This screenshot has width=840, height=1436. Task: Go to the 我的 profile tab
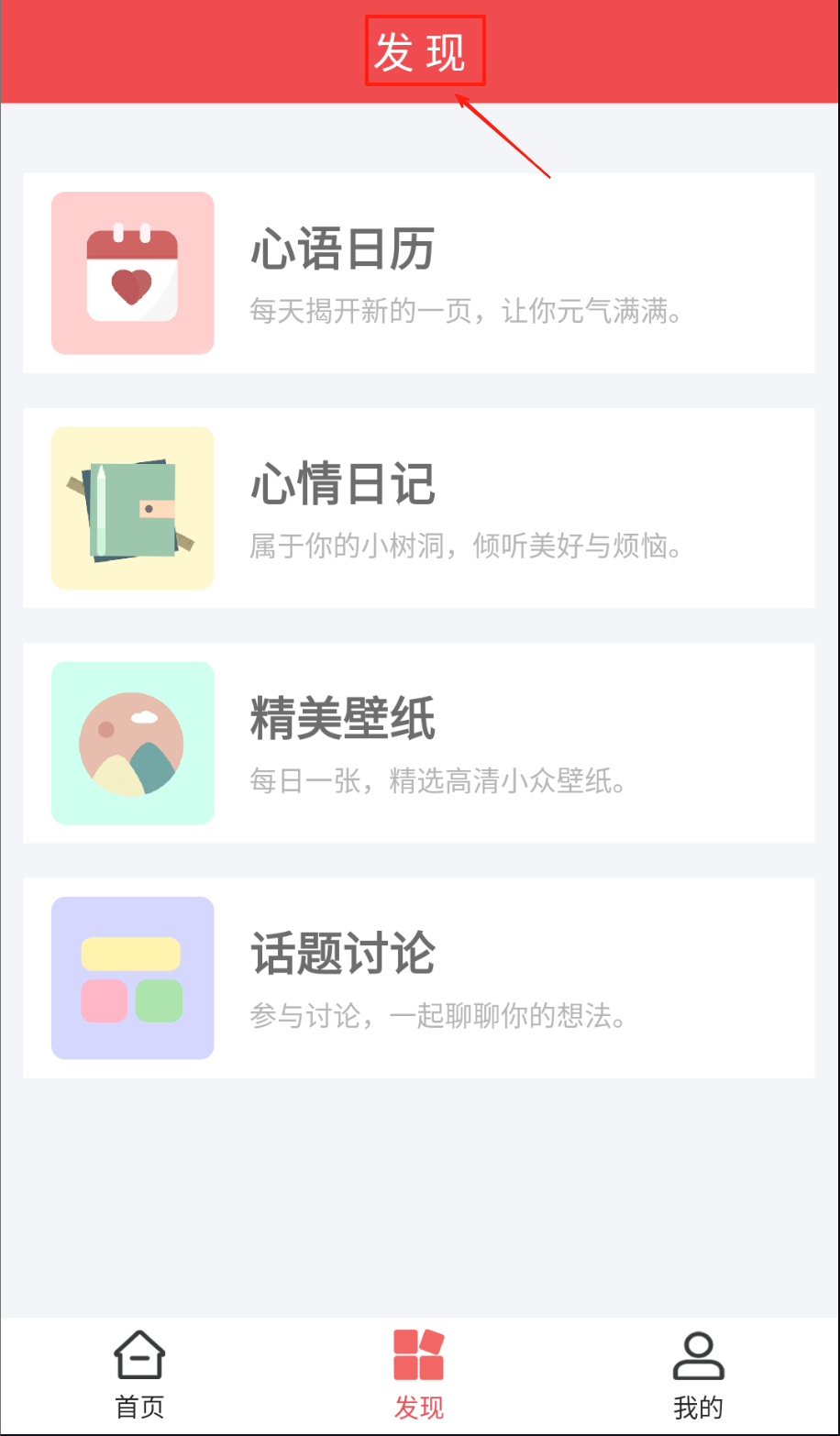699,1375
